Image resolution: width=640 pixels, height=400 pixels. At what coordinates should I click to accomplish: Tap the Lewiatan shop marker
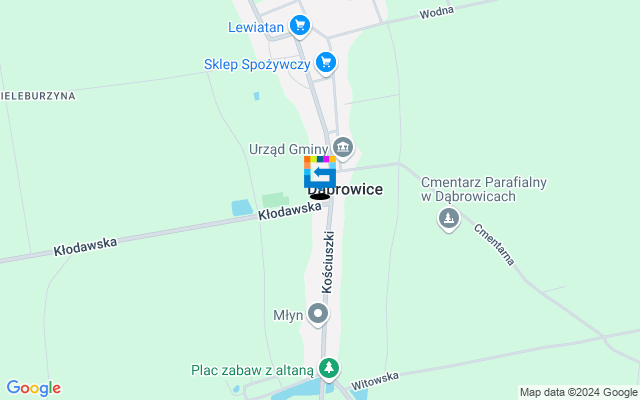(x=299, y=26)
